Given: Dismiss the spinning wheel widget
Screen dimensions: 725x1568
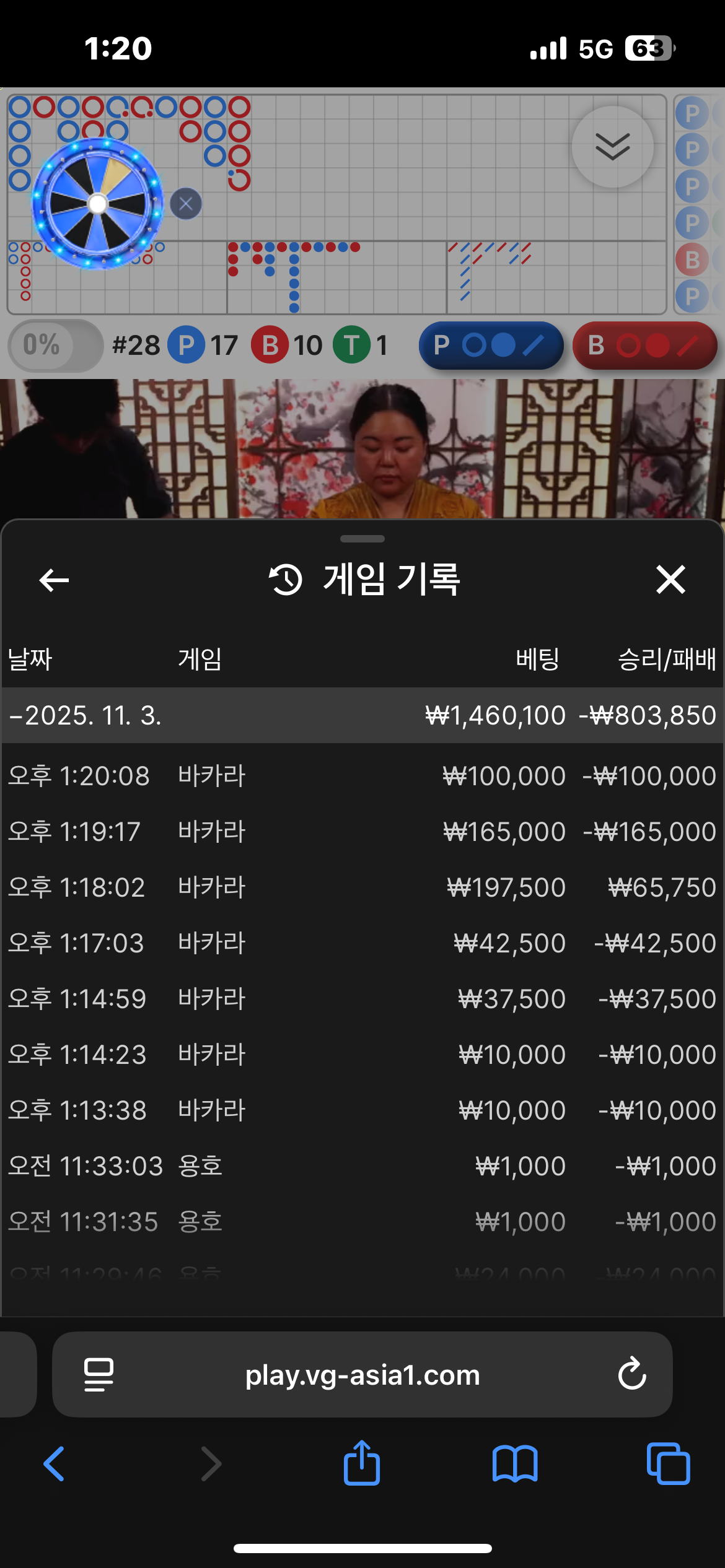Looking at the screenshot, I should [186, 204].
